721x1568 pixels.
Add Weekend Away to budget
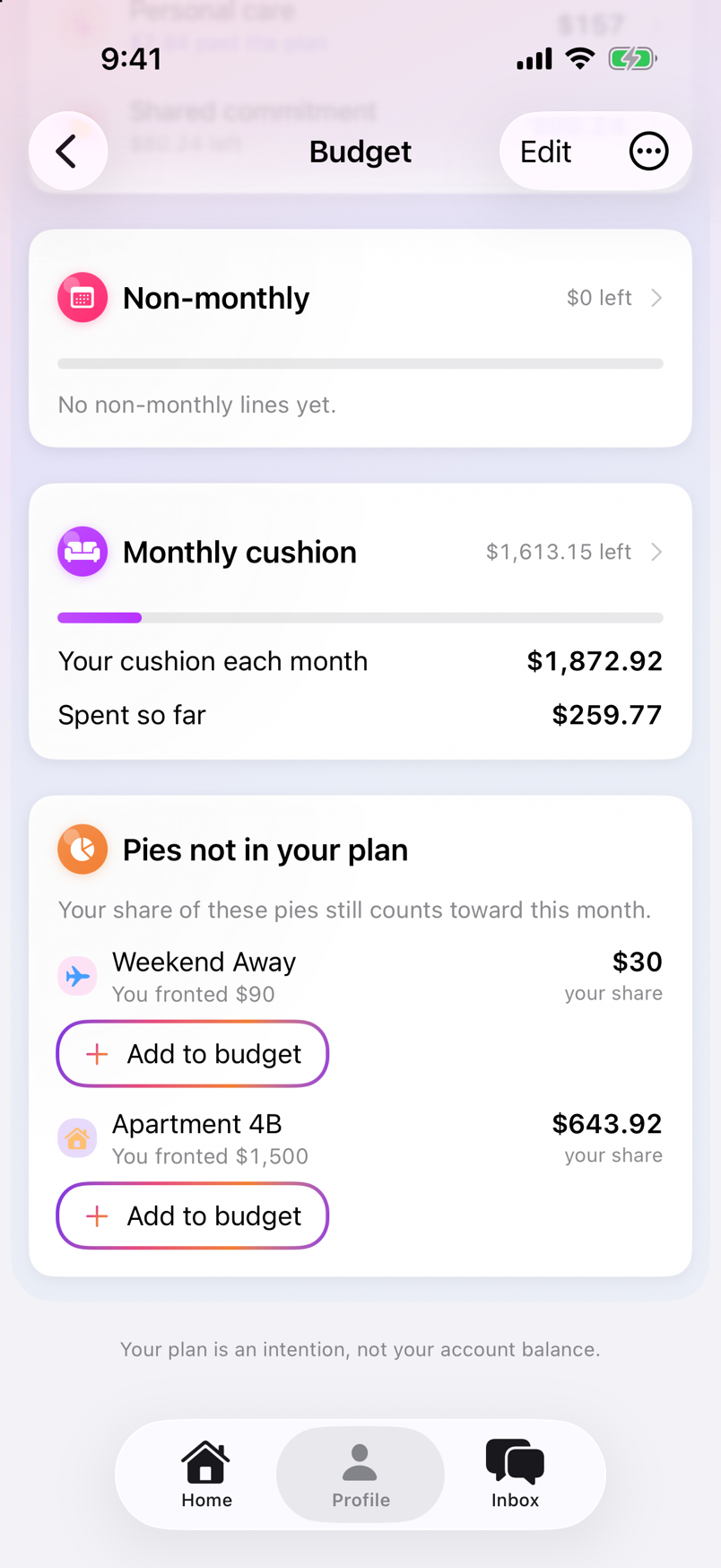point(193,1053)
